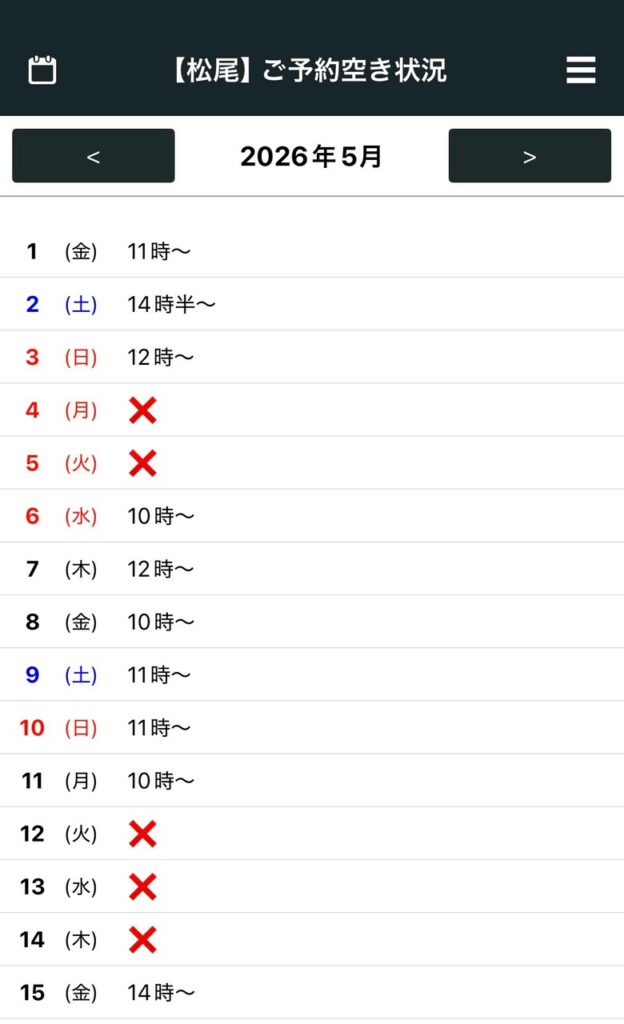This screenshot has width=624, height=1024.
Task: Open the calendar icon in header
Action: 42,70
